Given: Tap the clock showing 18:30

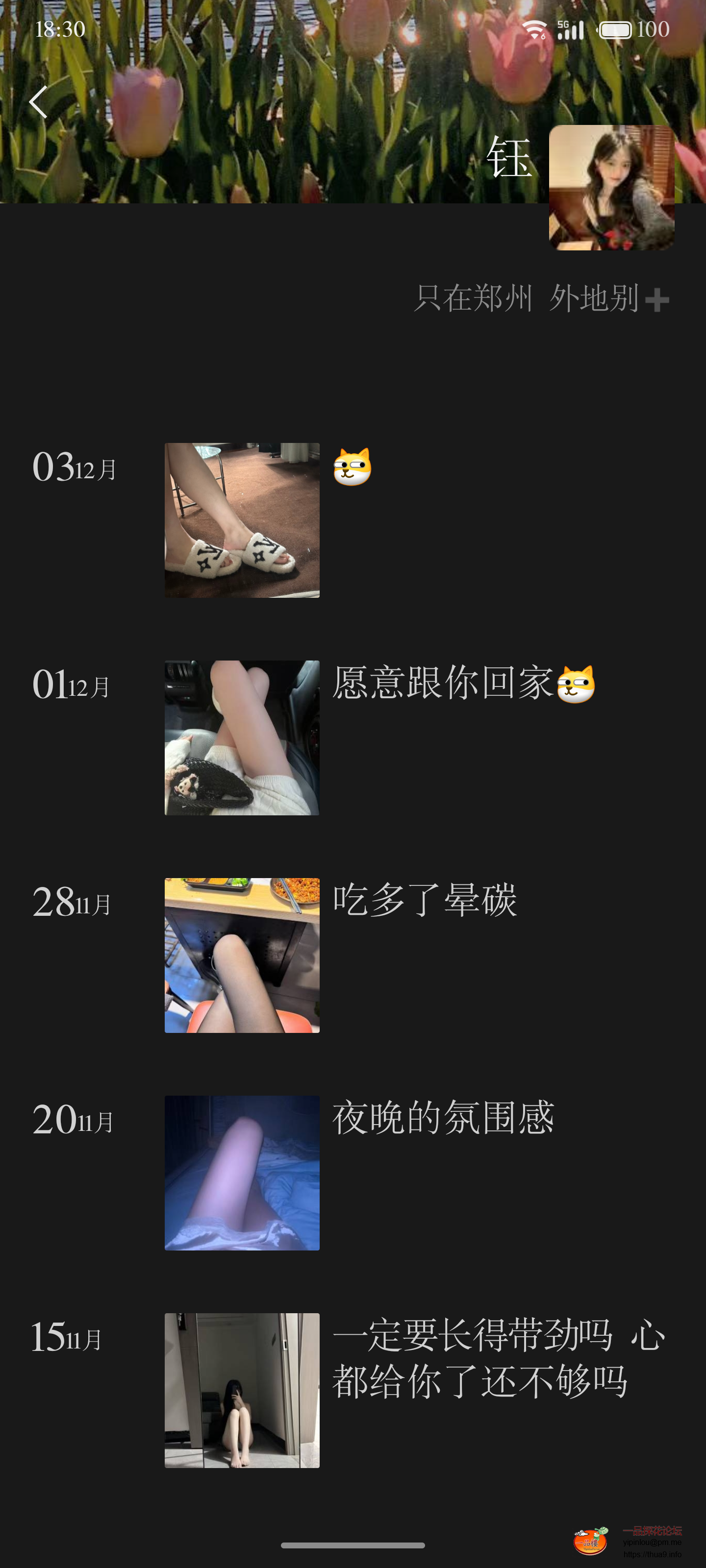Looking at the screenshot, I should 59,28.
